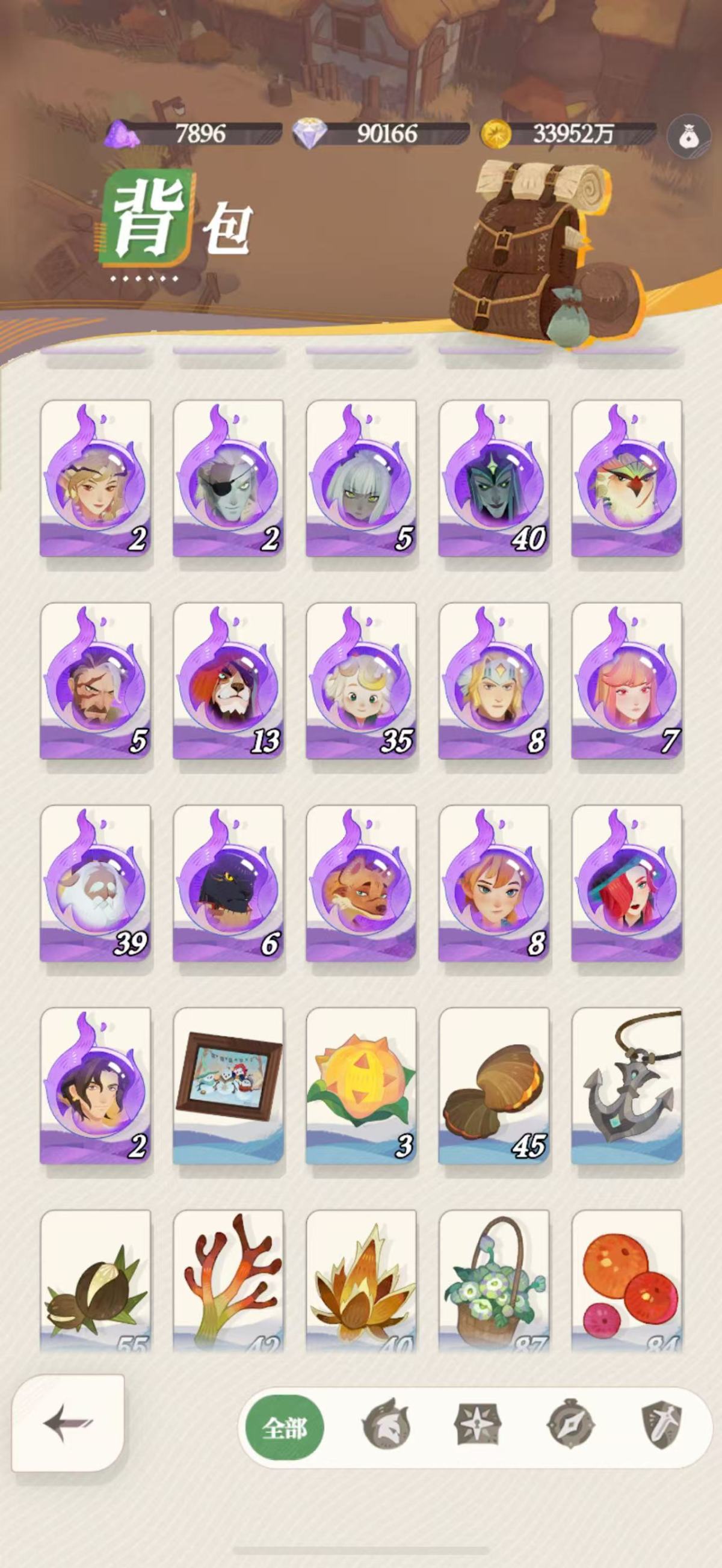Open the clam shell item with 45
This screenshot has height=1568, width=722.
pos(494,1085)
